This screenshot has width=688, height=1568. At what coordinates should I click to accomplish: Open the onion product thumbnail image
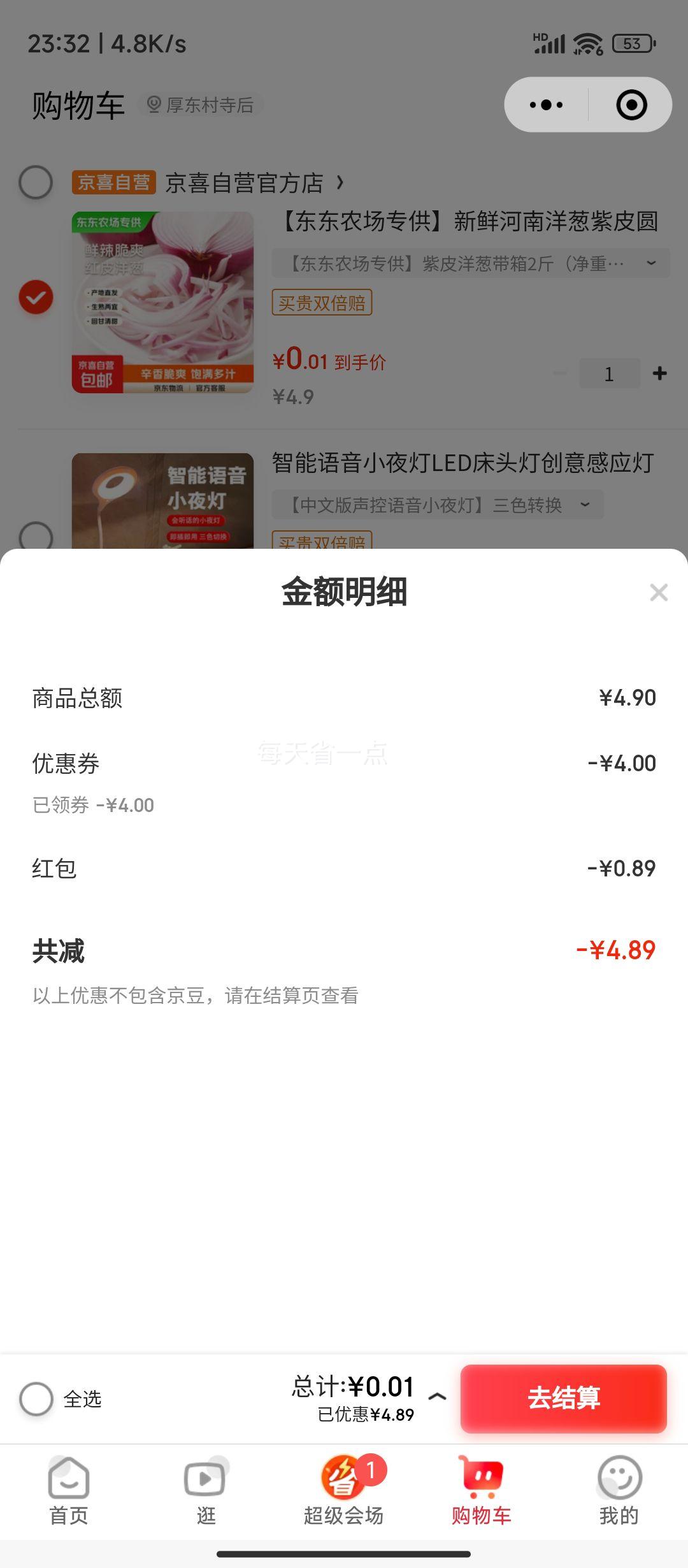point(162,302)
